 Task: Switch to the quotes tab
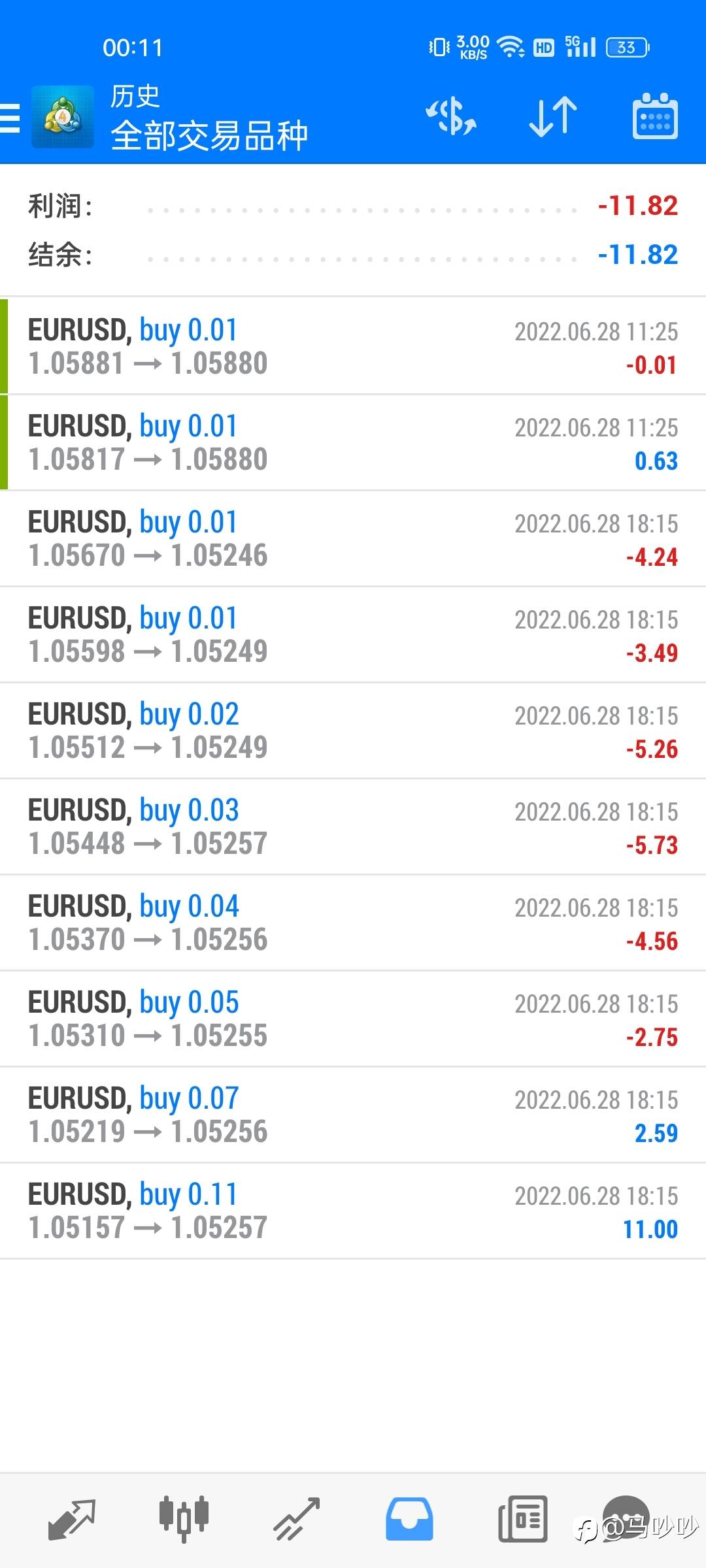click(72, 1519)
